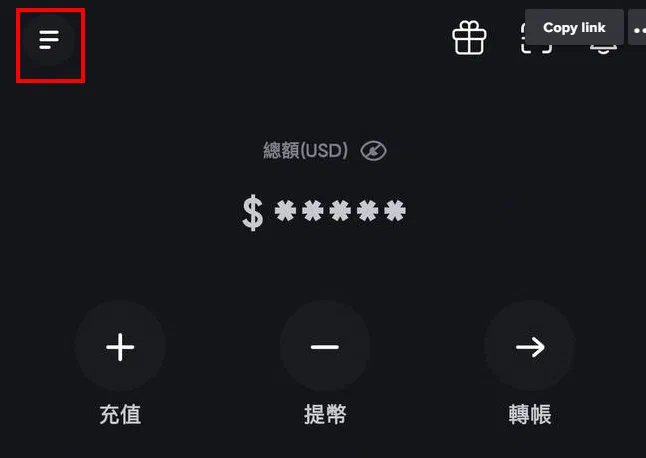
Task: Tap the Copy link button
Action: [x=574, y=28]
